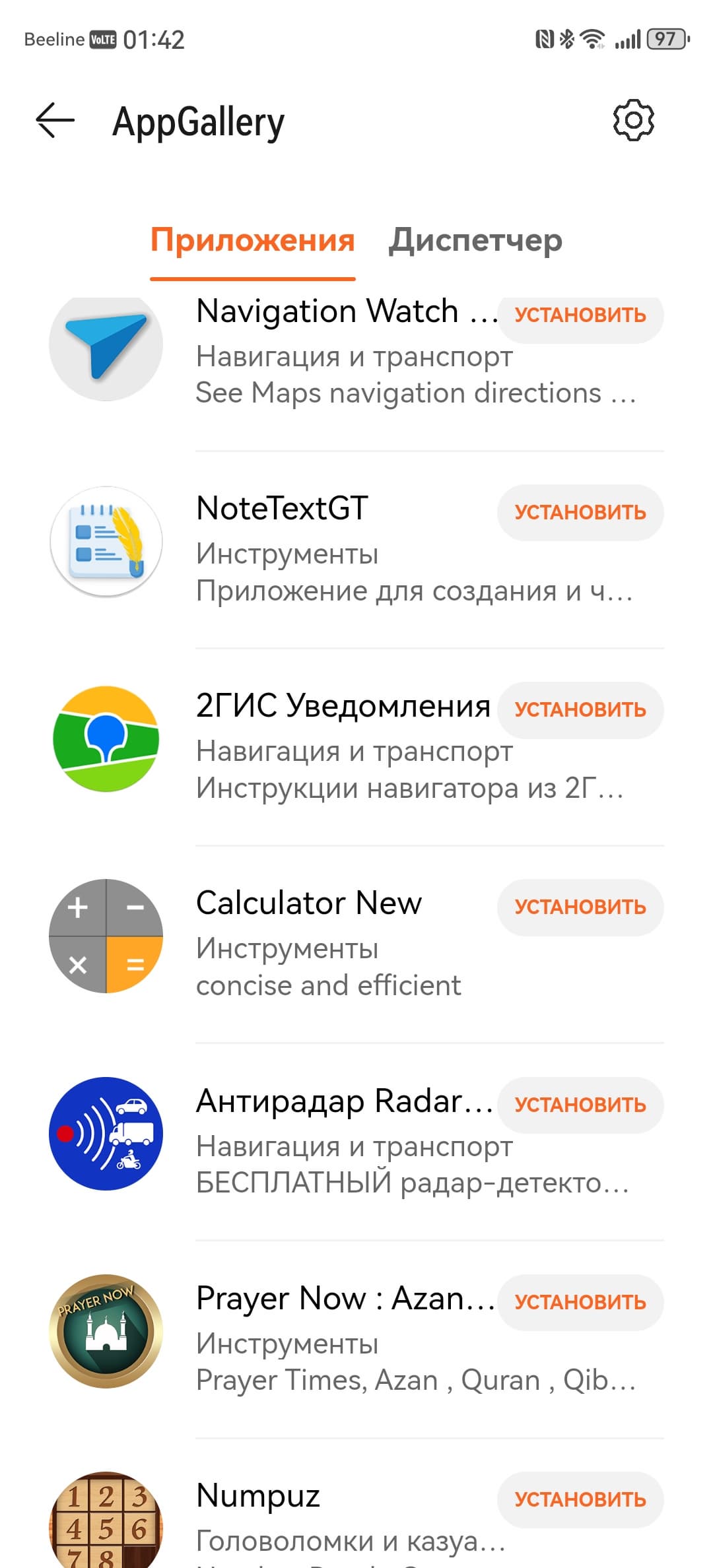Screen dimensions: 713x1568
Task: Switch to the Диспетчер tab
Action: click(x=475, y=240)
